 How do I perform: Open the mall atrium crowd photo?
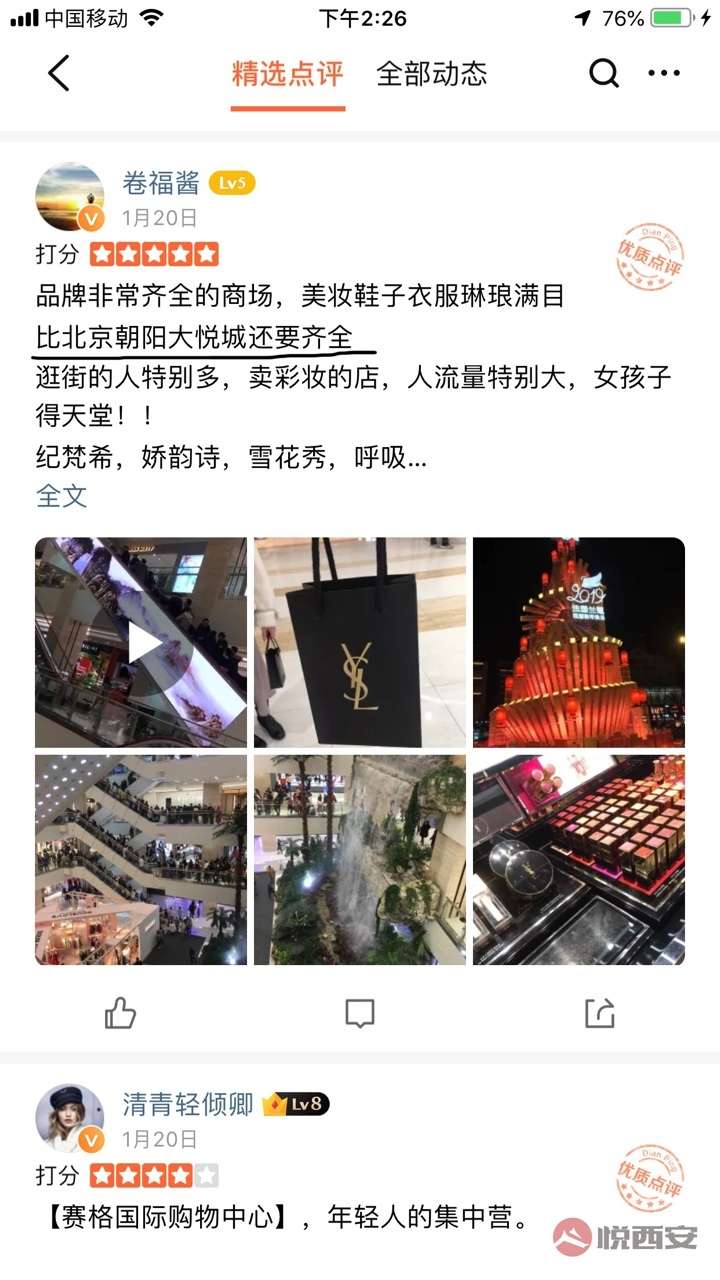[141, 860]
